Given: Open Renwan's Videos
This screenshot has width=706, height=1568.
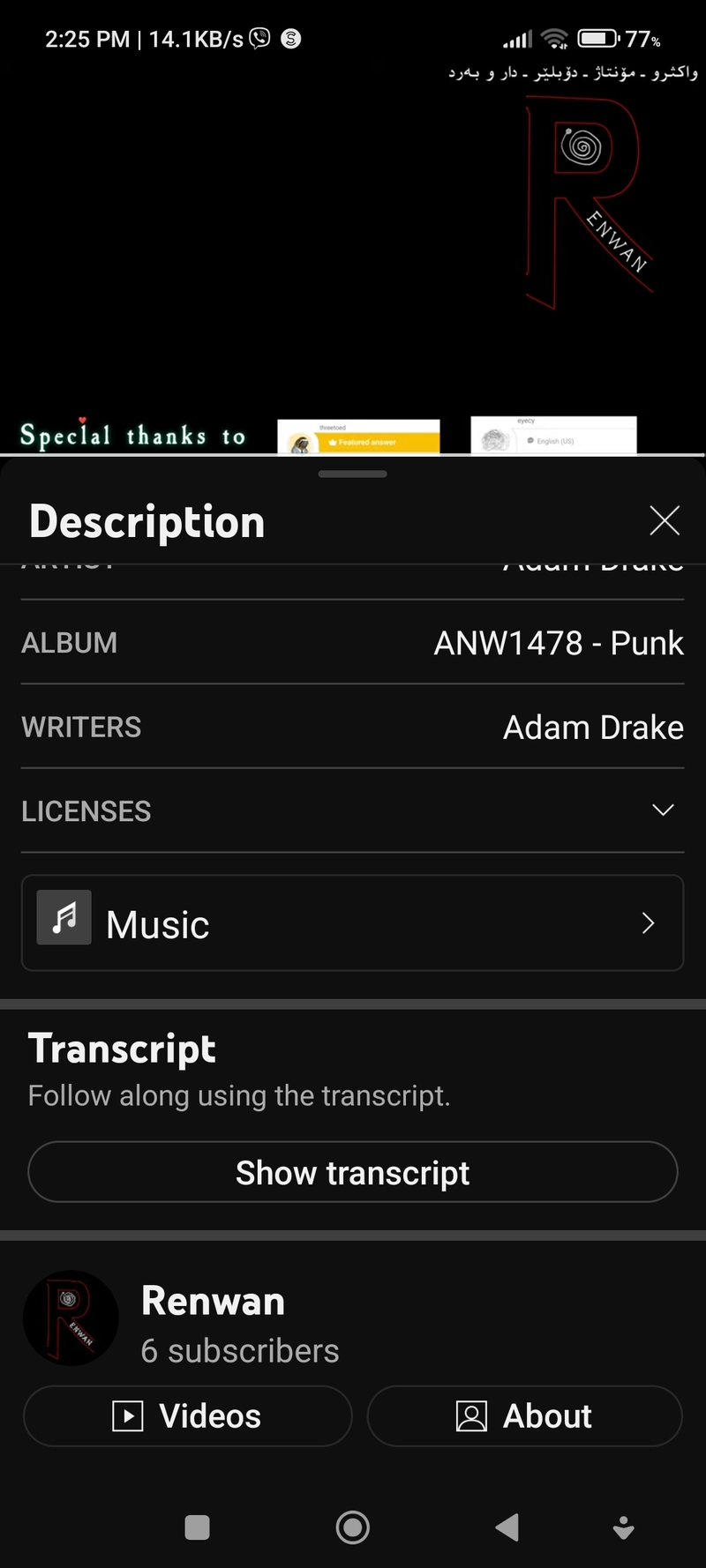Looking at the screenshot, I should [x=187, y=1416].
